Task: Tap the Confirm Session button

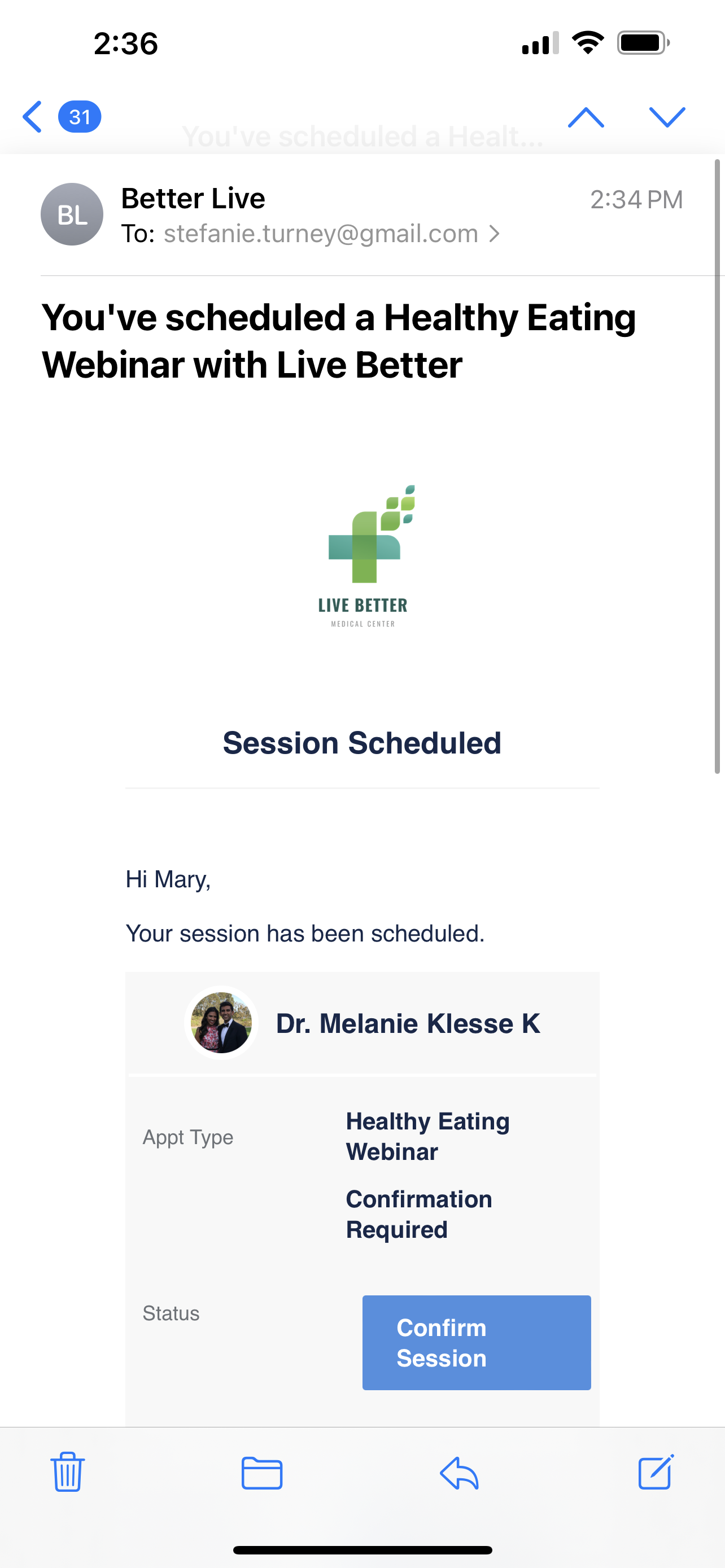Action: coord(476,1342)
